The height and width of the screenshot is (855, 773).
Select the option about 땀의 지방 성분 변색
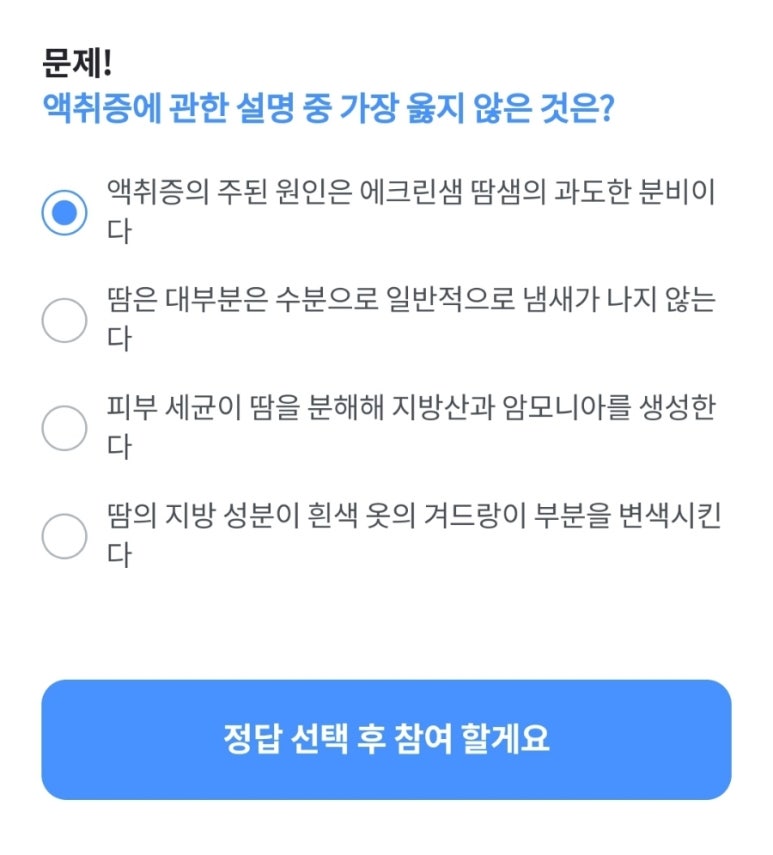(x=65, y=535)
